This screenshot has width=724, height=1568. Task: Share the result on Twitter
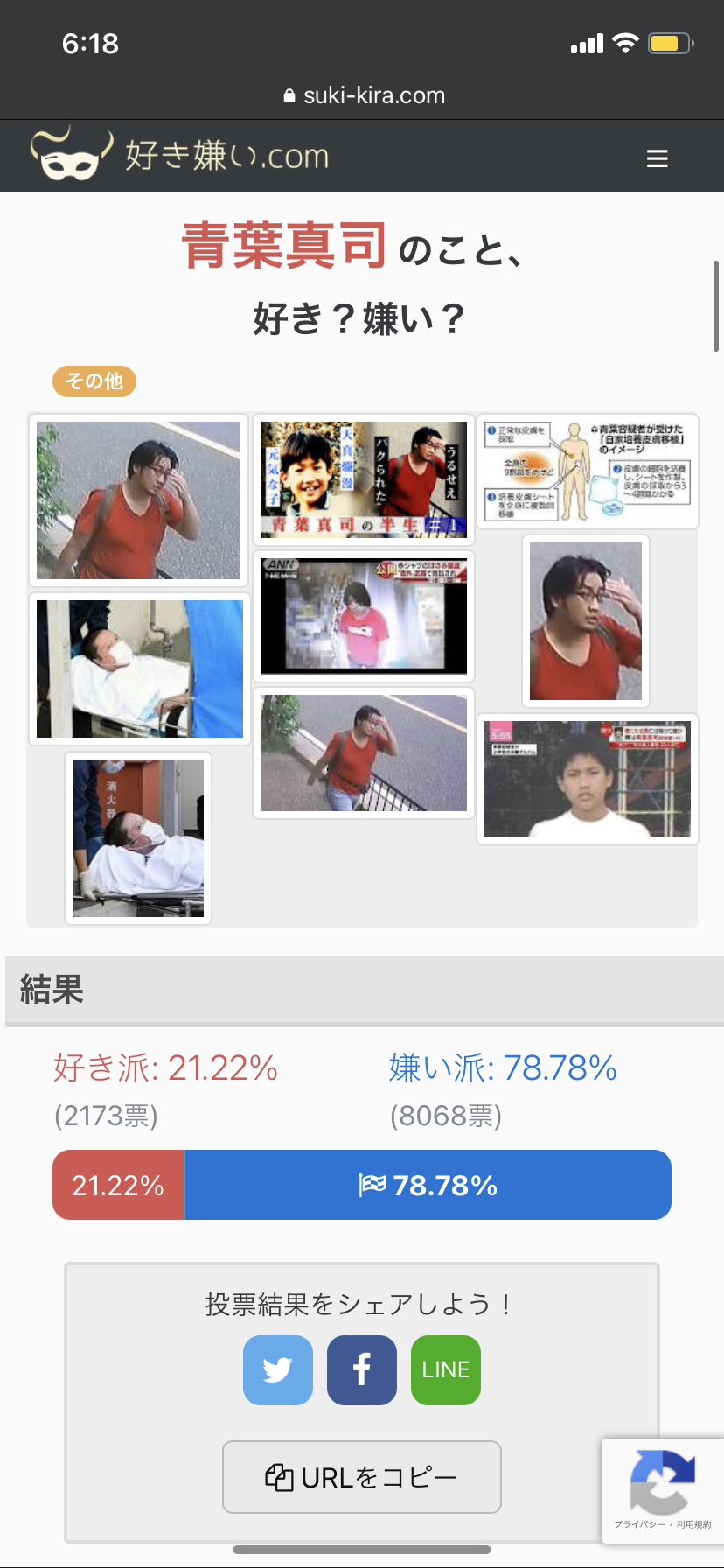point(278,1370)
